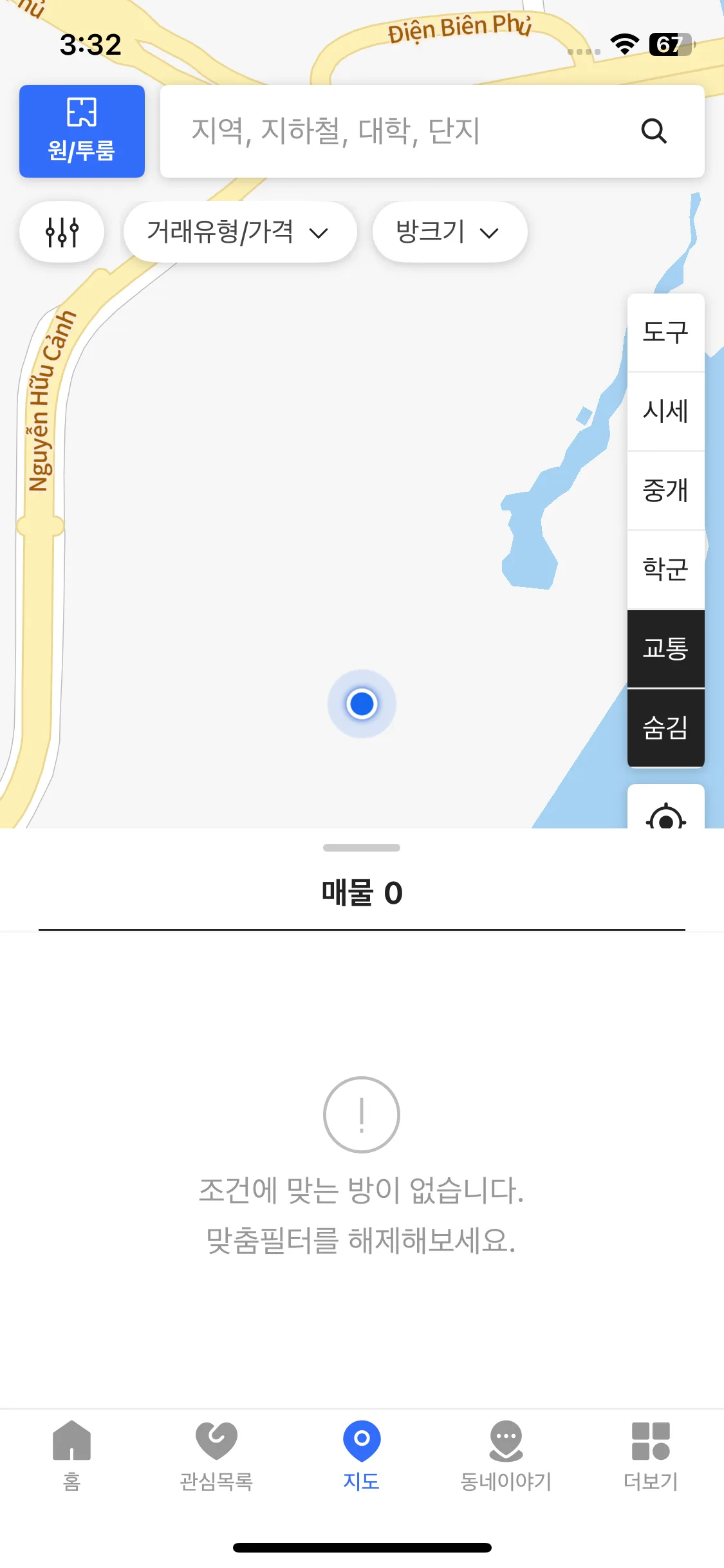Image resolution: width=724 pixels, height=1568 pixels.
Task: Toggle the 숨김 hide overlay option
Action: click(665, 728)
